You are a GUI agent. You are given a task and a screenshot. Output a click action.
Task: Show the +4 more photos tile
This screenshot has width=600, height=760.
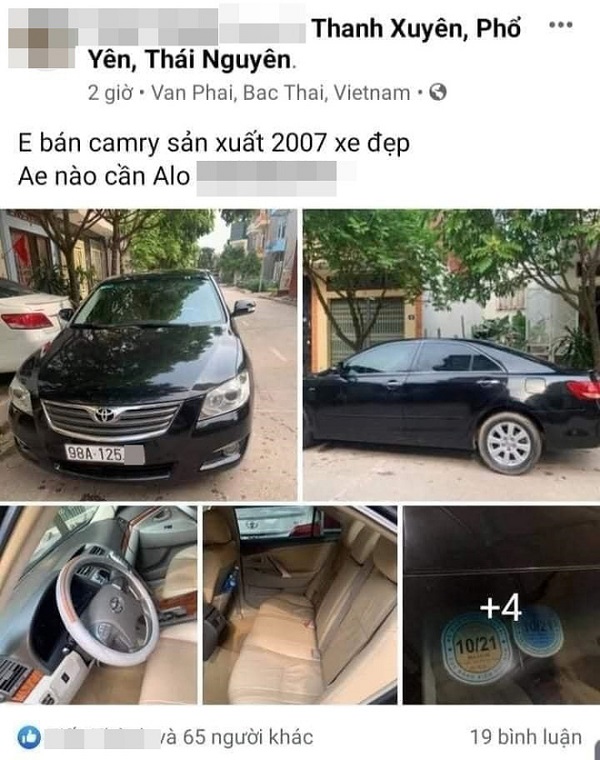501,605
